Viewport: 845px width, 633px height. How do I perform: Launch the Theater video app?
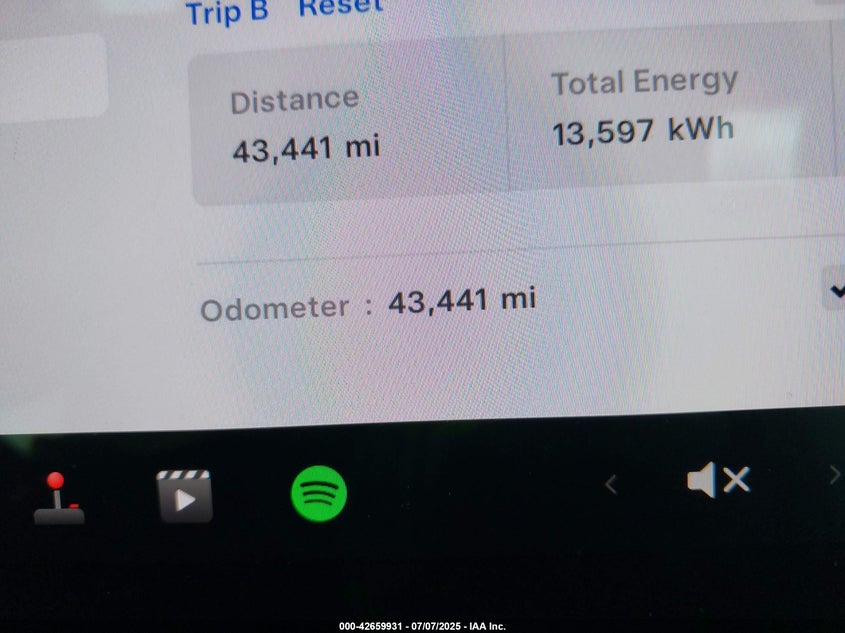pos(185,496)
